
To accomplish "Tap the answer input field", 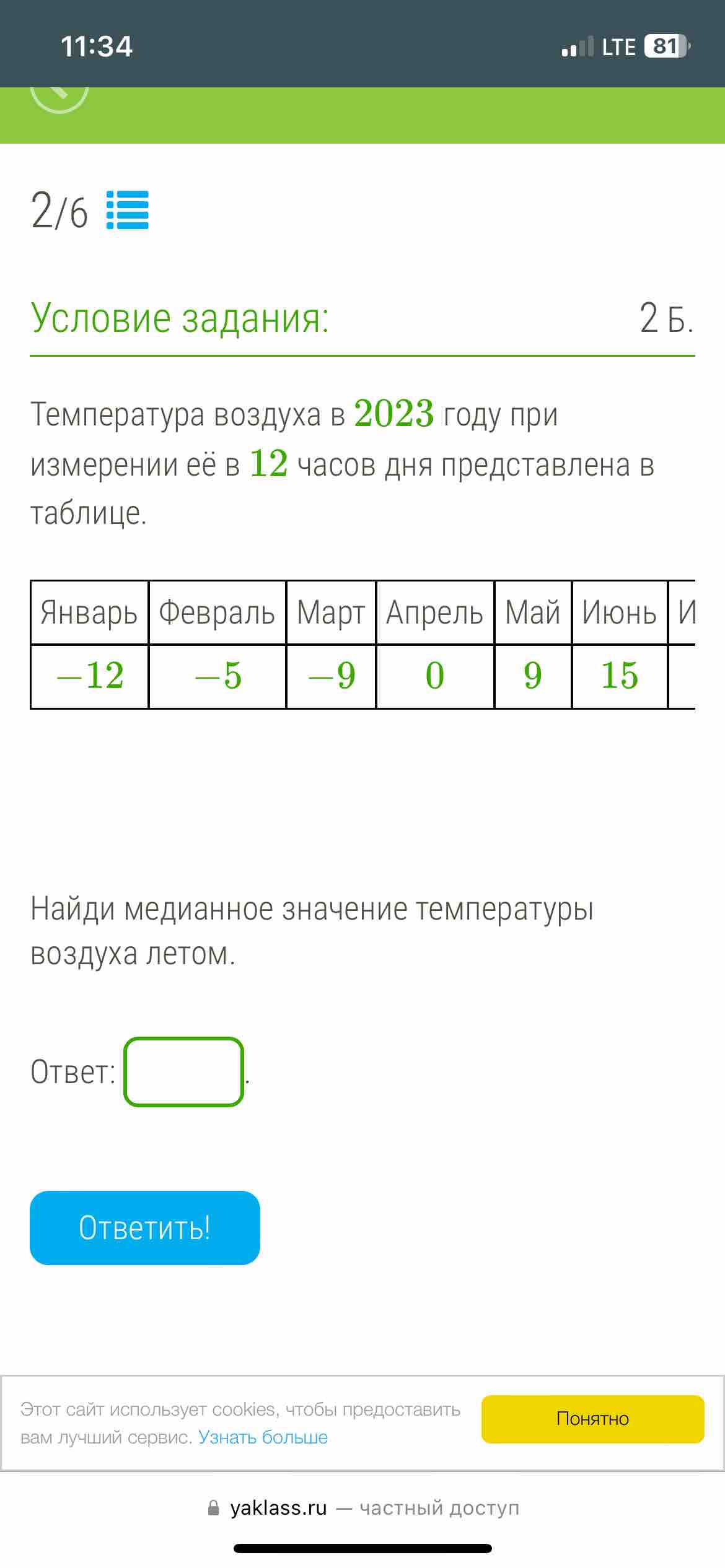I will point(184,1072).
